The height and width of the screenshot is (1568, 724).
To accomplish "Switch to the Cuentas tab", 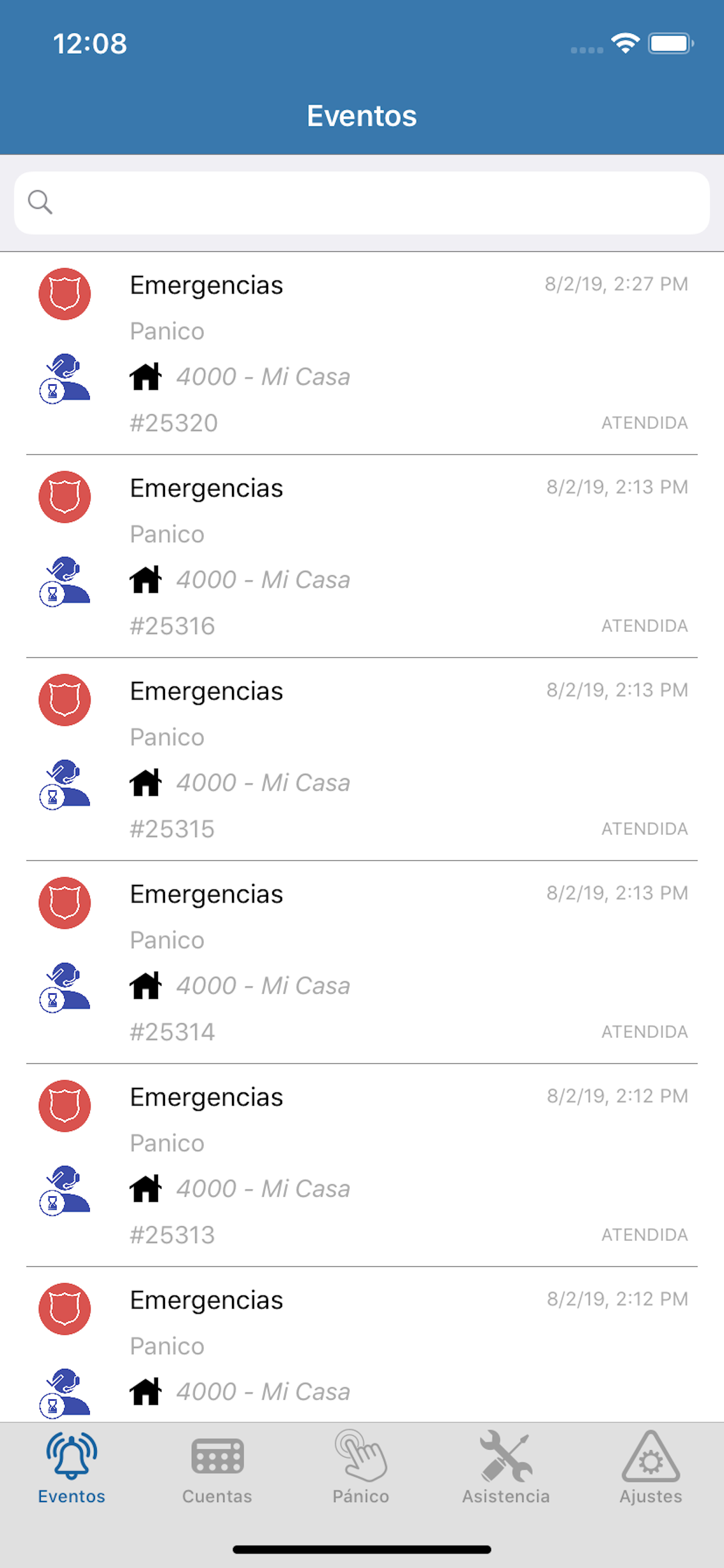I will [217, 1467].
